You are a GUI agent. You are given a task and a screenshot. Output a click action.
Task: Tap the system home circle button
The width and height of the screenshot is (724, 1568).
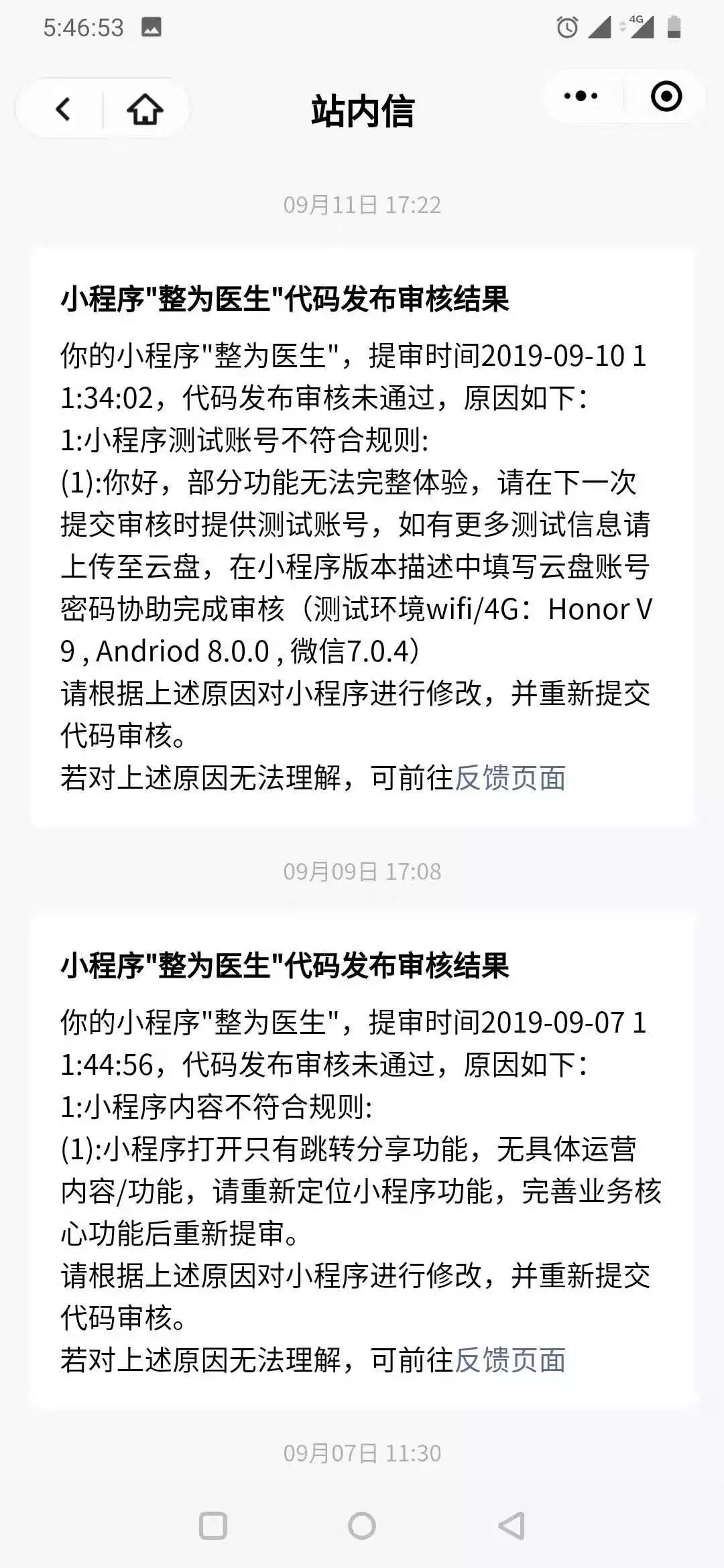(x=362, y=1526)
